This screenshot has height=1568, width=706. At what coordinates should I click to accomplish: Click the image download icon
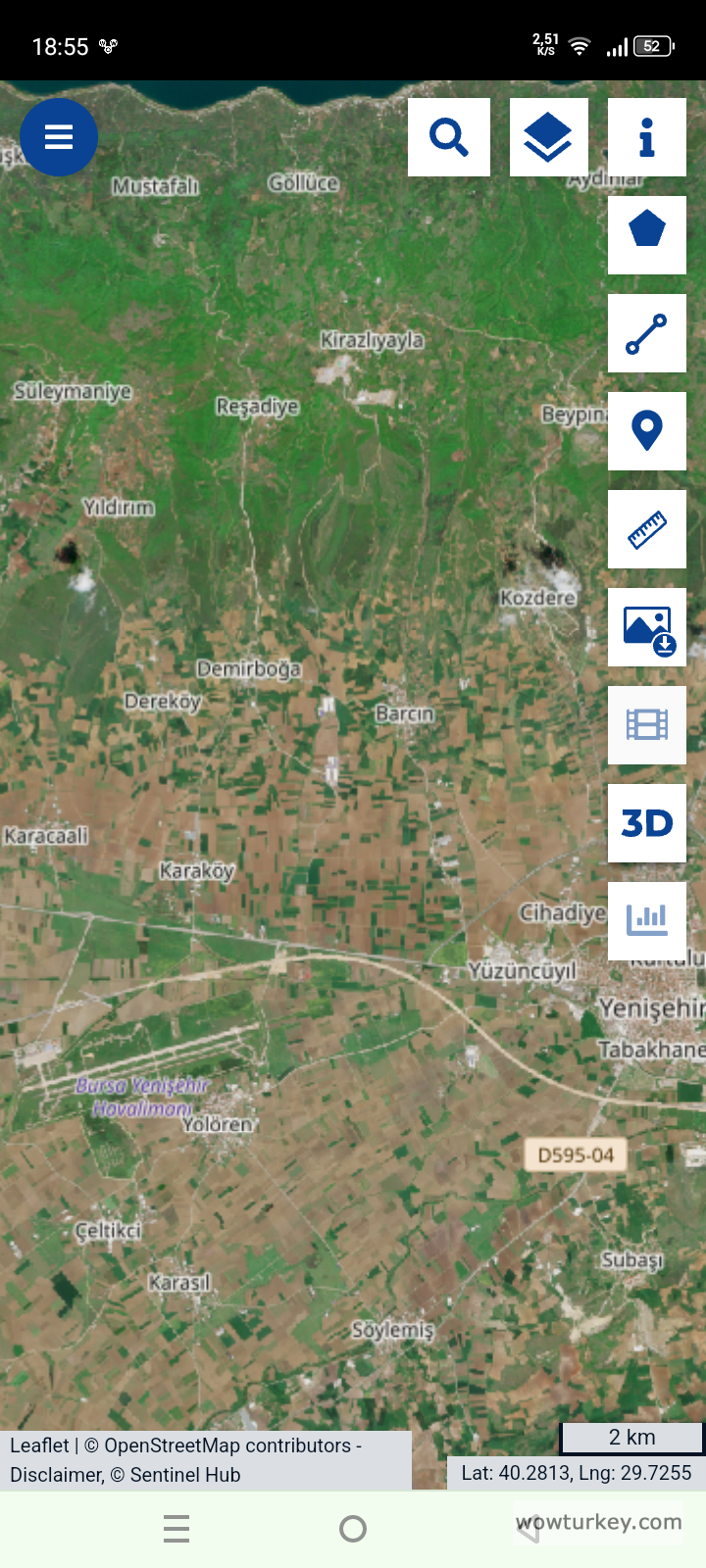(x=646, y=627)
